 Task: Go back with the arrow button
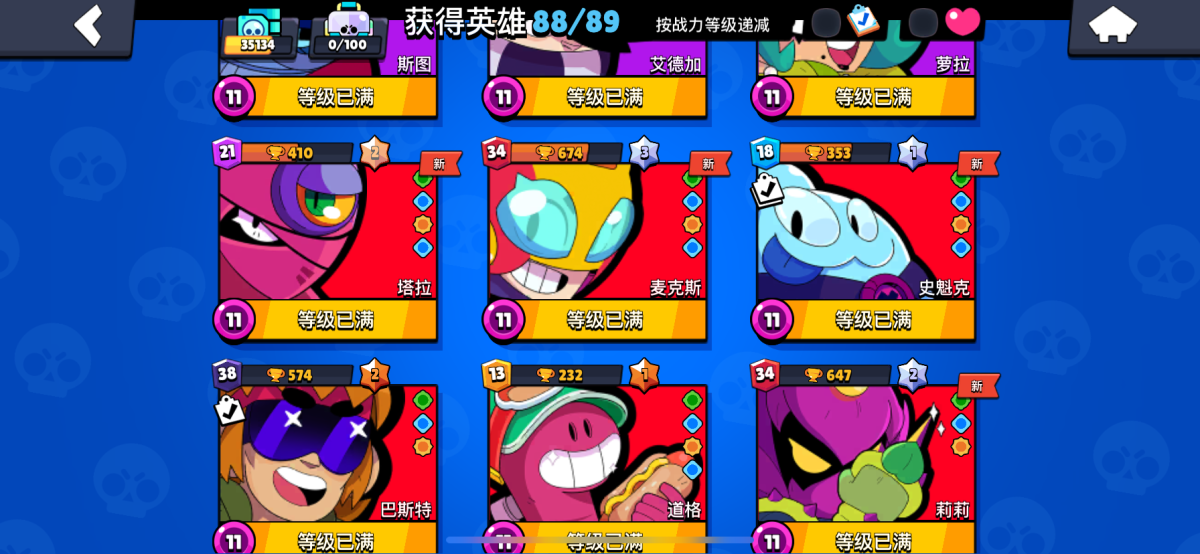[x=88, y=25]
